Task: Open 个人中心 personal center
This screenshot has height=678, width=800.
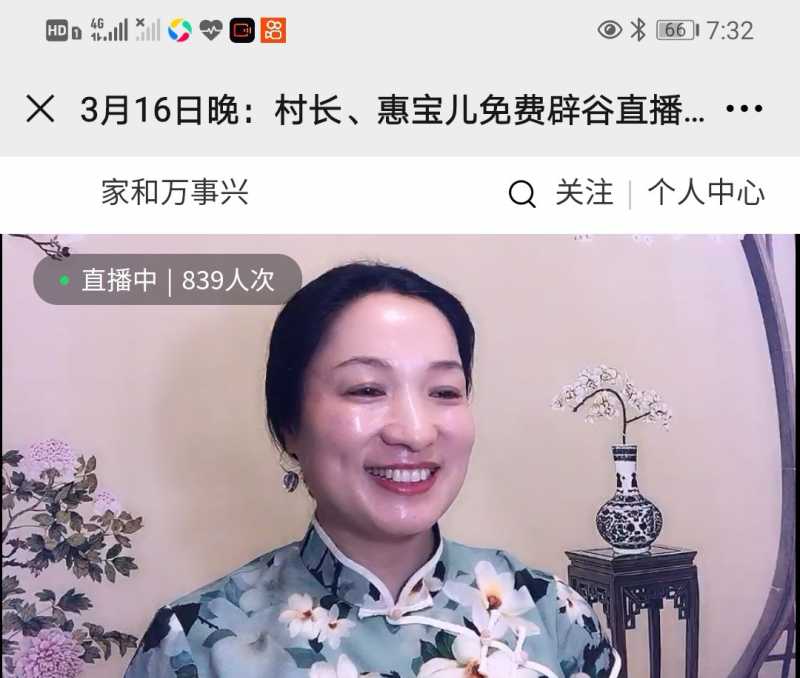Action: (x=706, y=193)
